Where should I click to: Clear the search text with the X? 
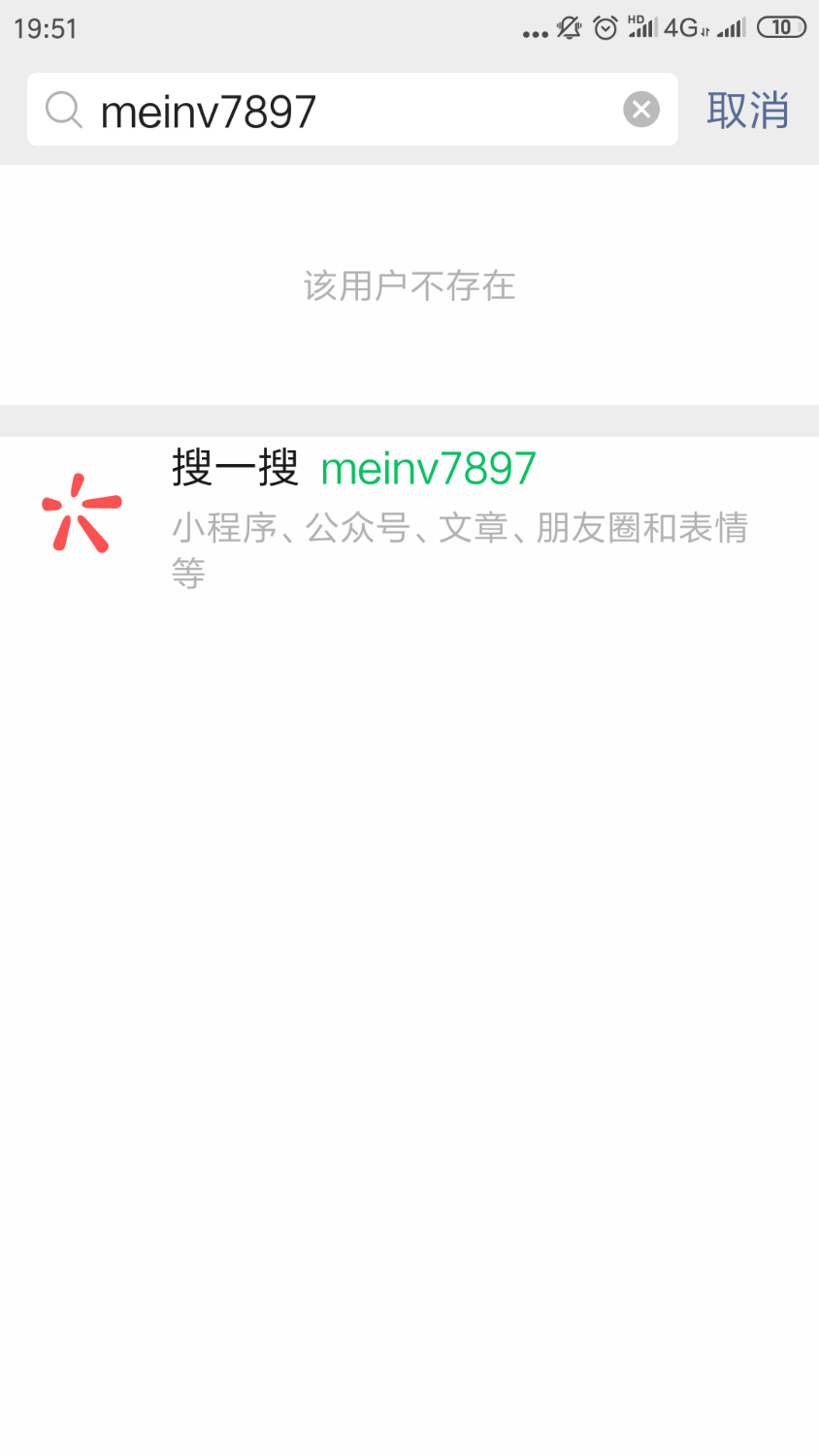click(x=640, y=110)
